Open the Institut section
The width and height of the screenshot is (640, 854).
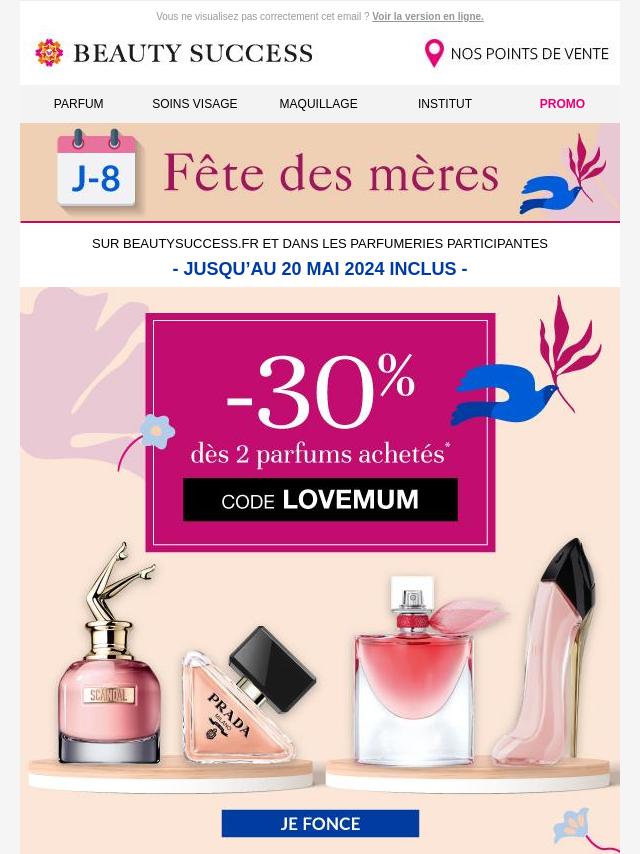pos(444,104)
